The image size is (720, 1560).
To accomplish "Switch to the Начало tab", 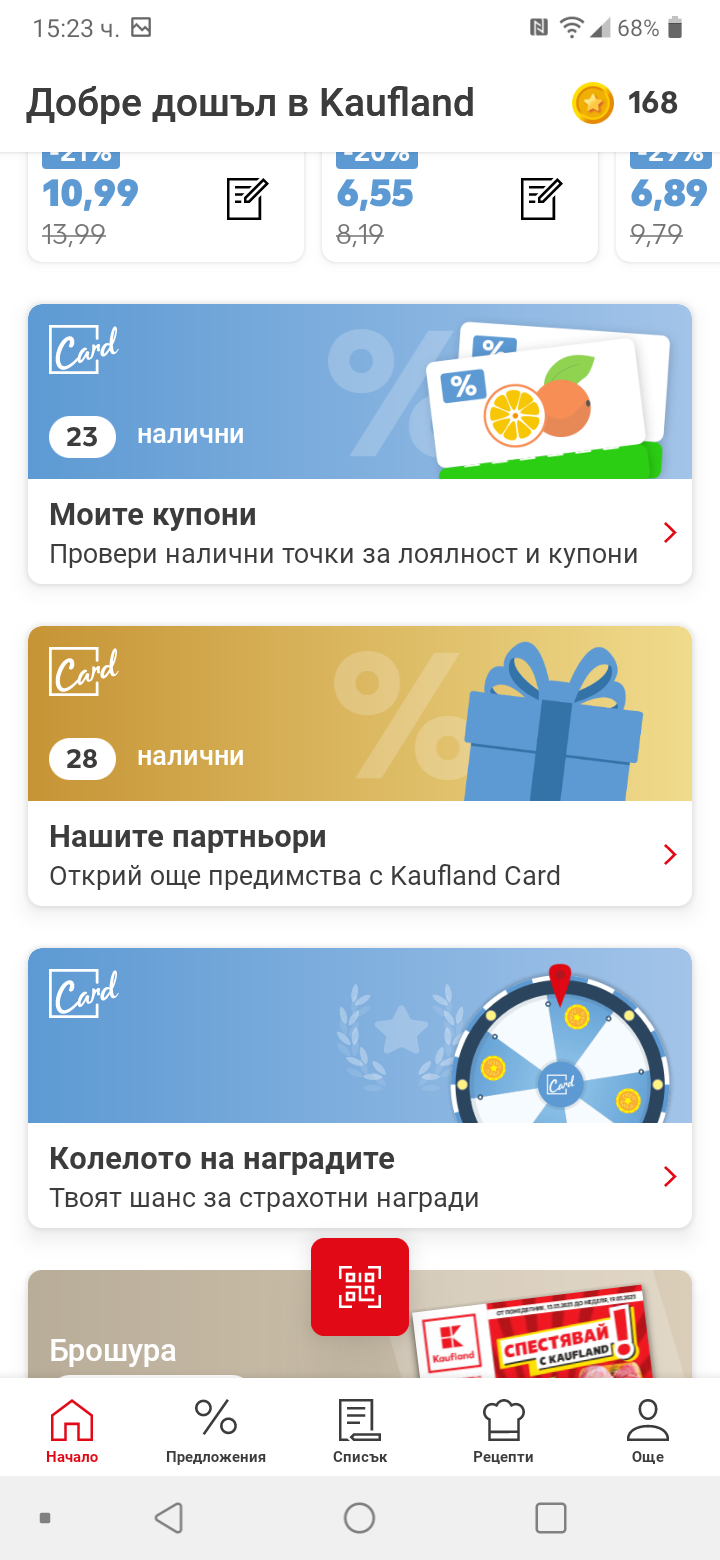I will tap(72, 1431).
